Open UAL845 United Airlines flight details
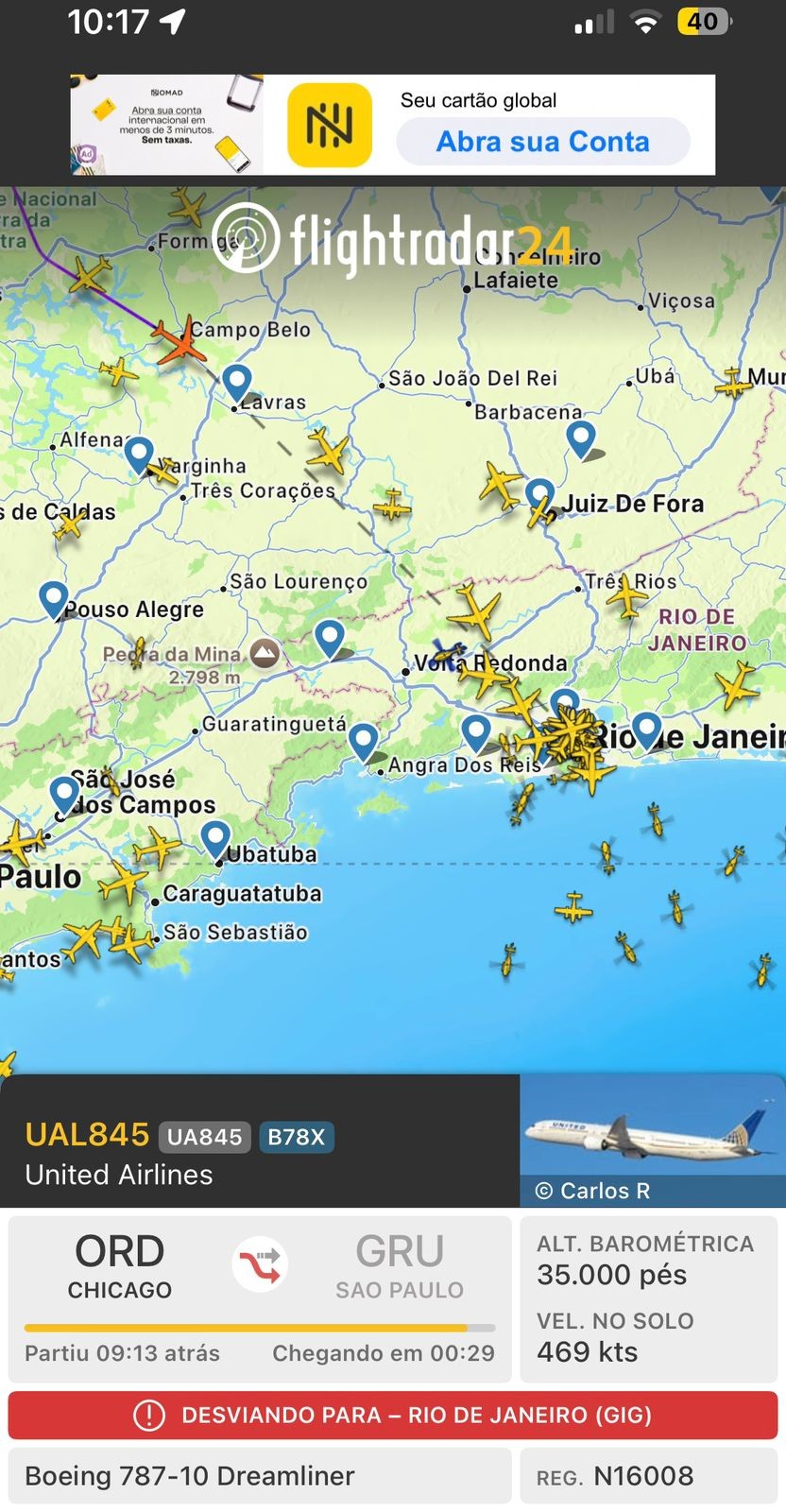The height and width of the screenshot is (1512, 786). pos(179,1153)
